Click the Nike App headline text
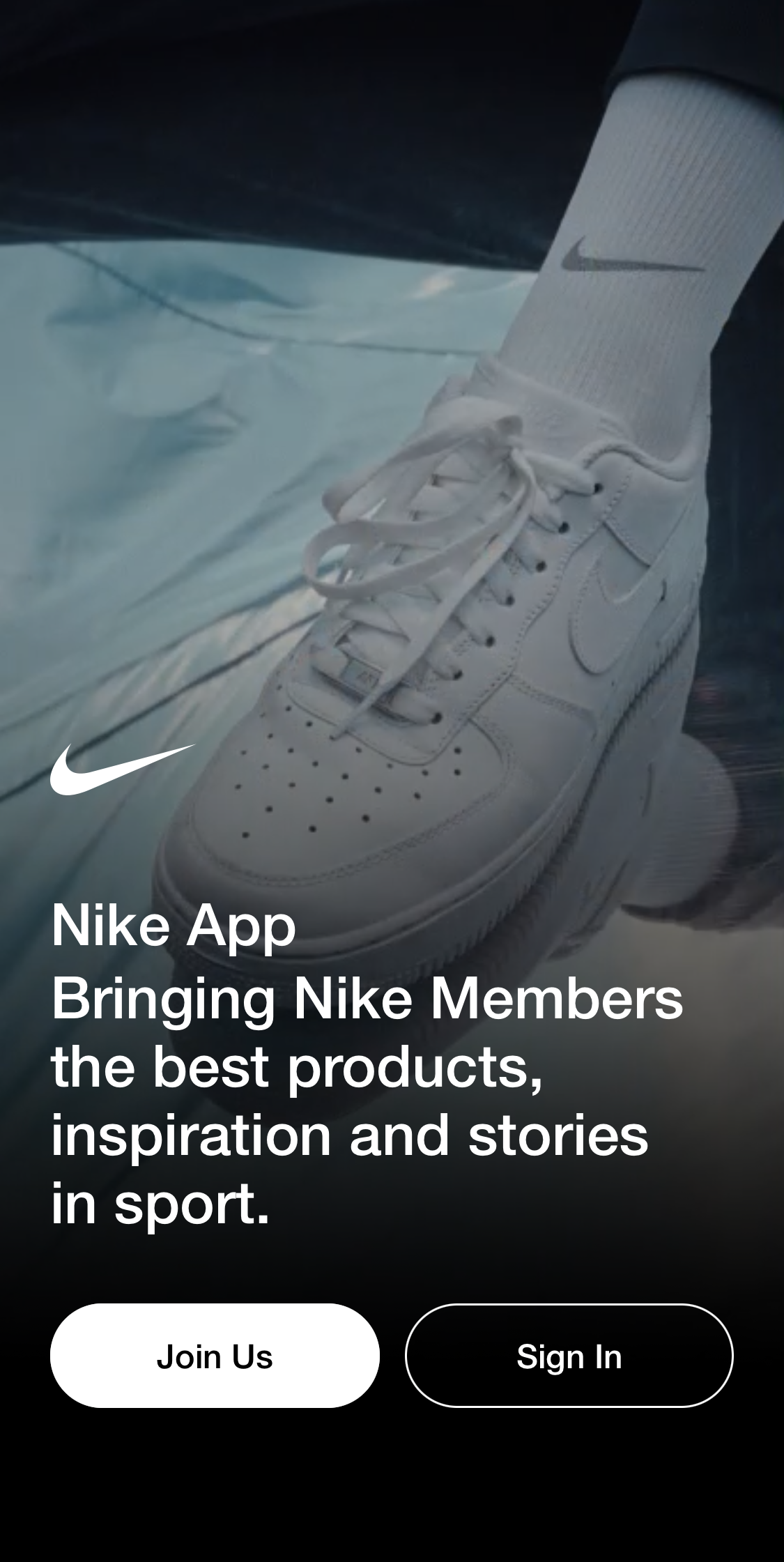This screenshot has width=784, height=1562. pos(174,927)
